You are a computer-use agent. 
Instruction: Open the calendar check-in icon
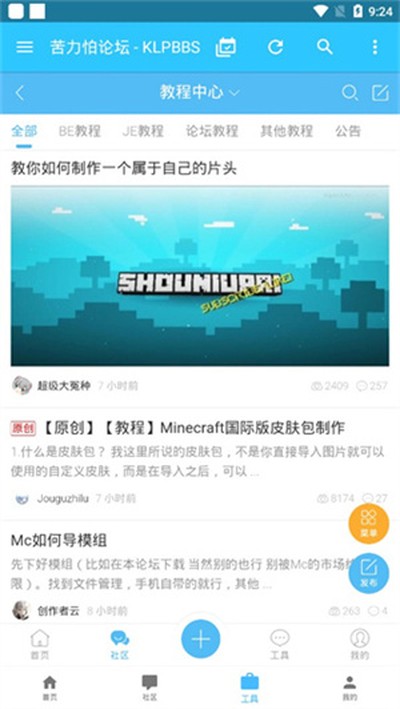226,47
